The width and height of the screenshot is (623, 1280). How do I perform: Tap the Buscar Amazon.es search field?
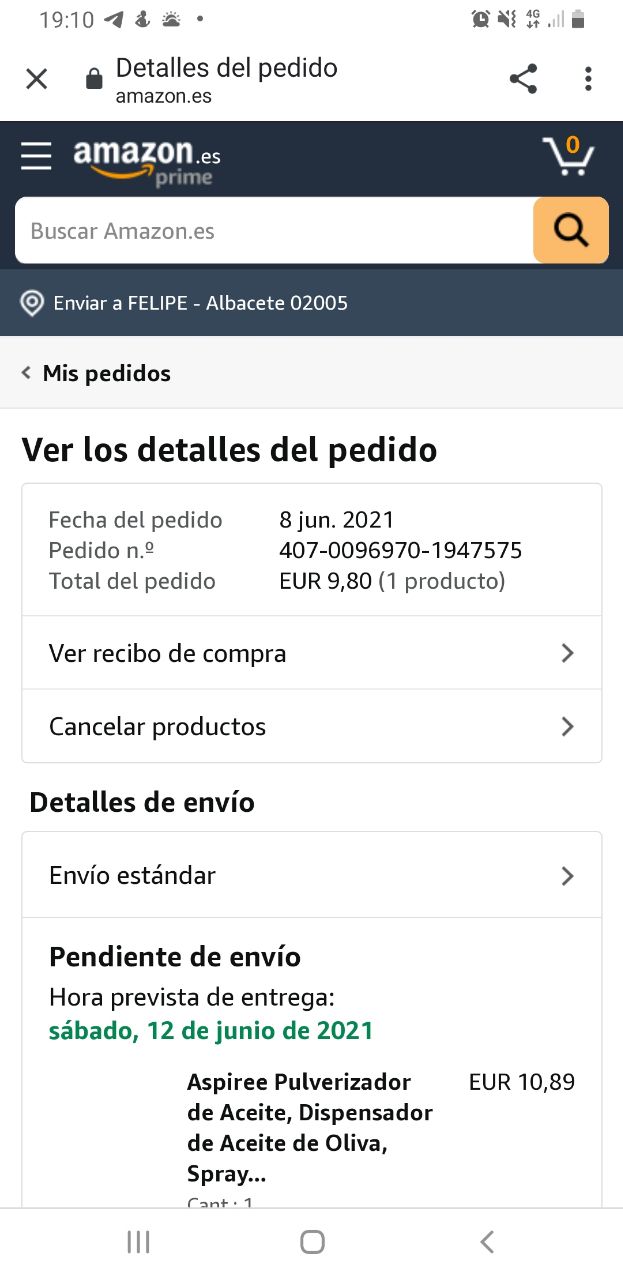point(274,231)
